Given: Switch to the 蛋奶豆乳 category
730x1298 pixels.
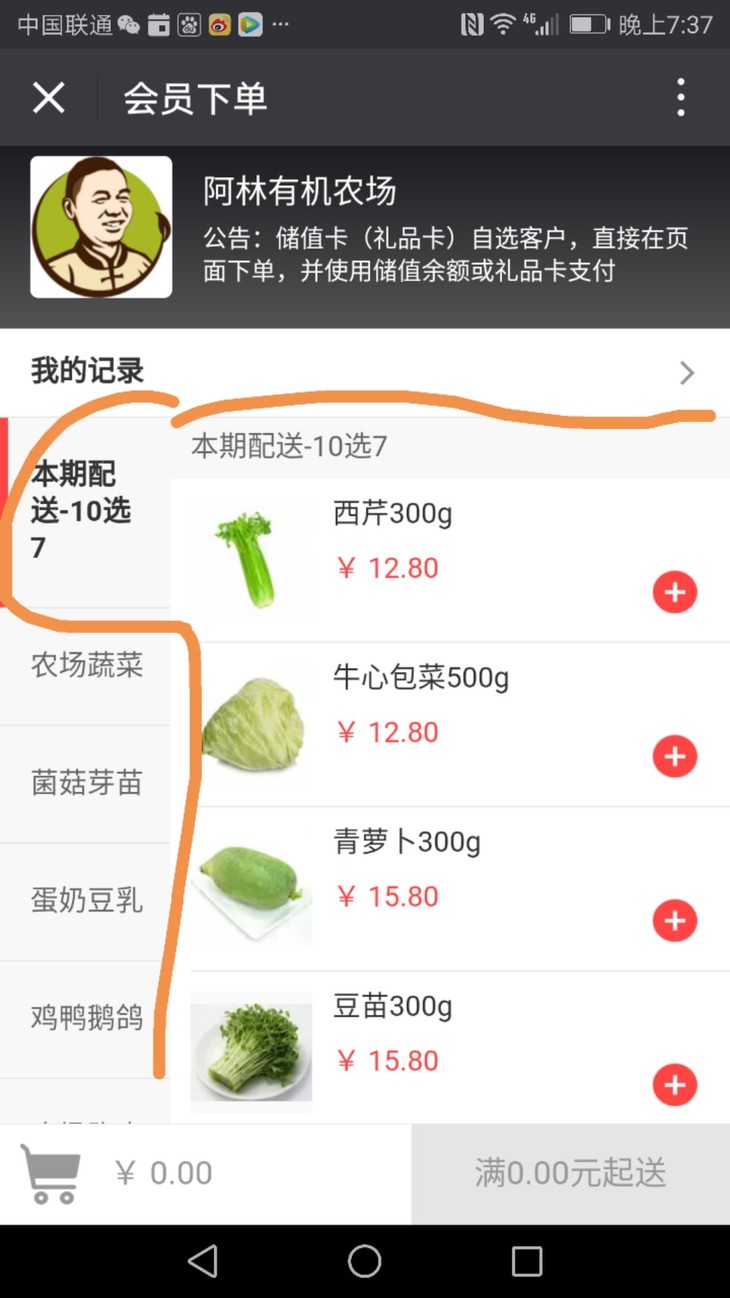Looking at the screenshot, I should [87, 901].
